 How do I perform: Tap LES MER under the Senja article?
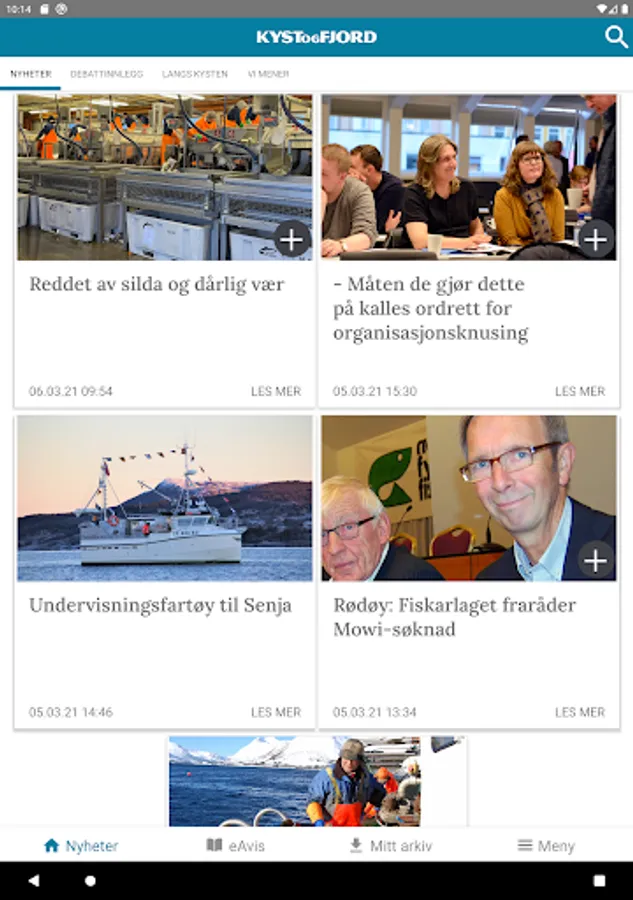pyautogui.click(x=276, y=712)
